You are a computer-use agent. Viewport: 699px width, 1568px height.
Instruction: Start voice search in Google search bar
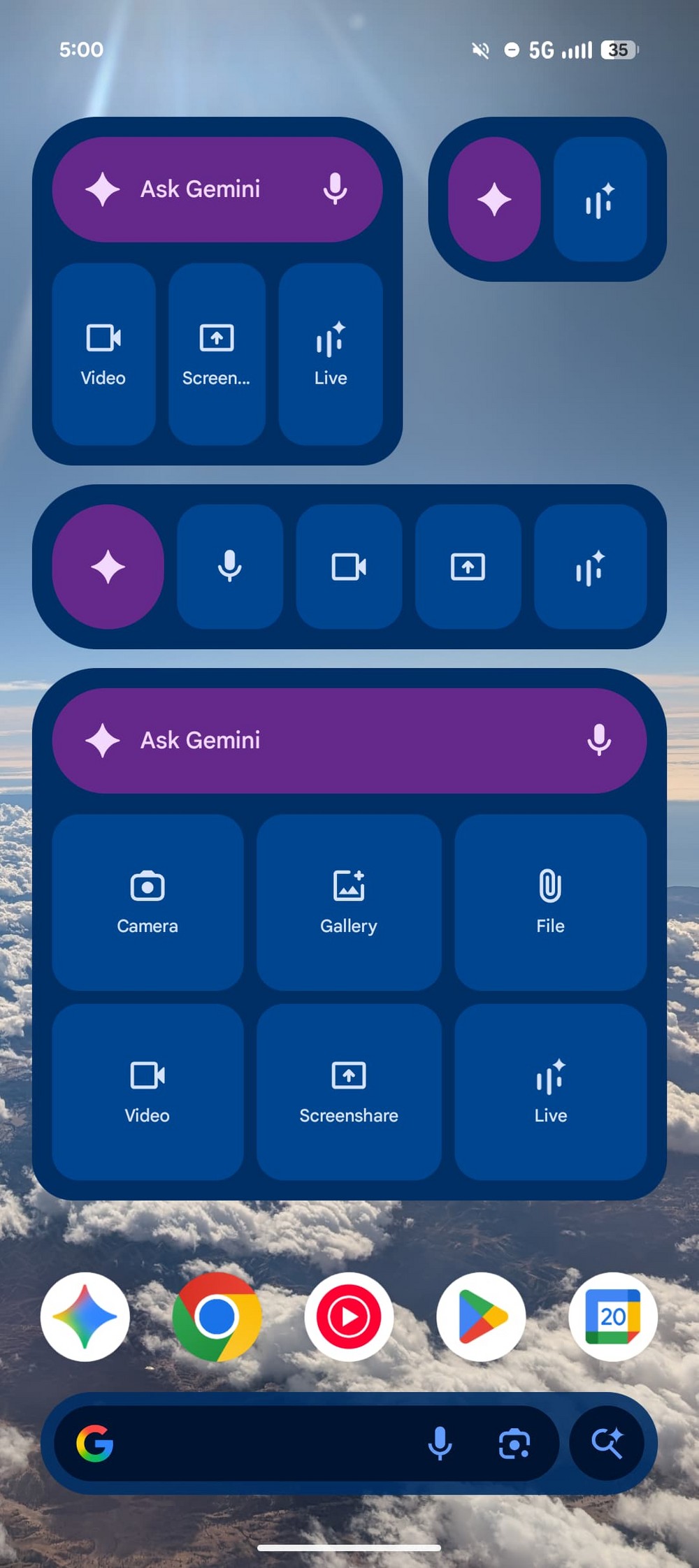point(440,1444)
